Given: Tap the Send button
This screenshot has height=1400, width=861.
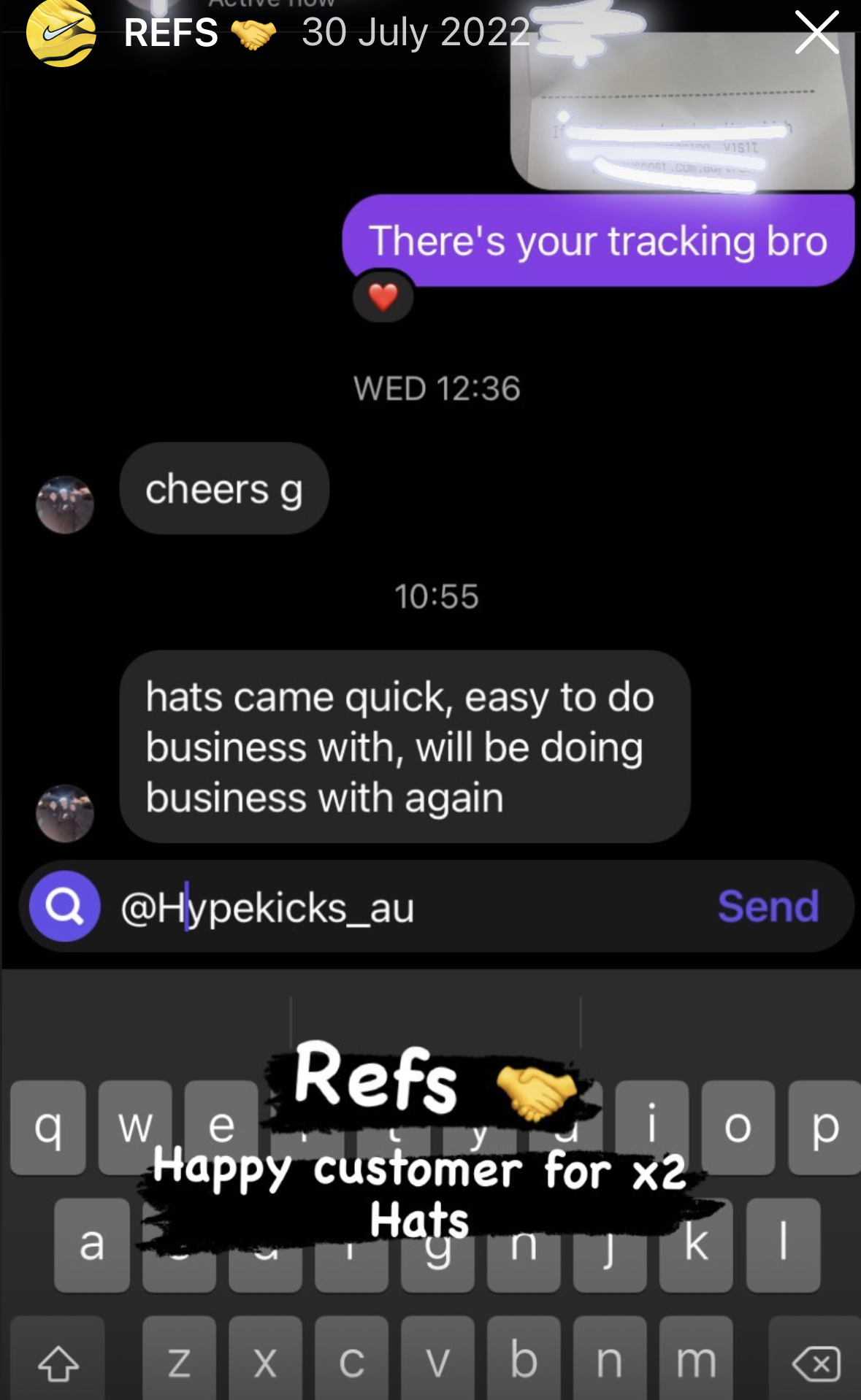Looking at the screenshot, I should point(767,907).
